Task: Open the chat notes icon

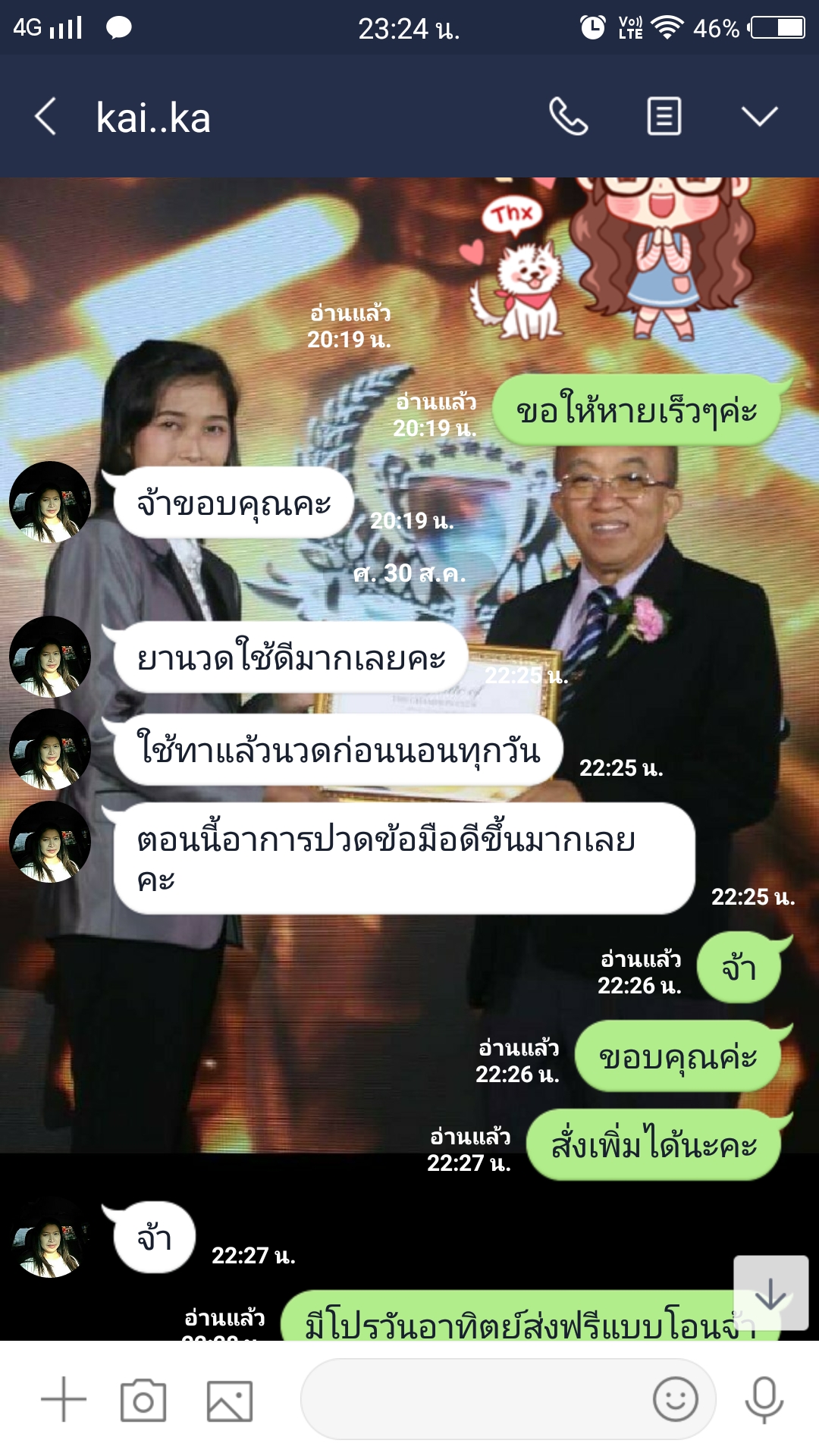Action: point(664,117)
